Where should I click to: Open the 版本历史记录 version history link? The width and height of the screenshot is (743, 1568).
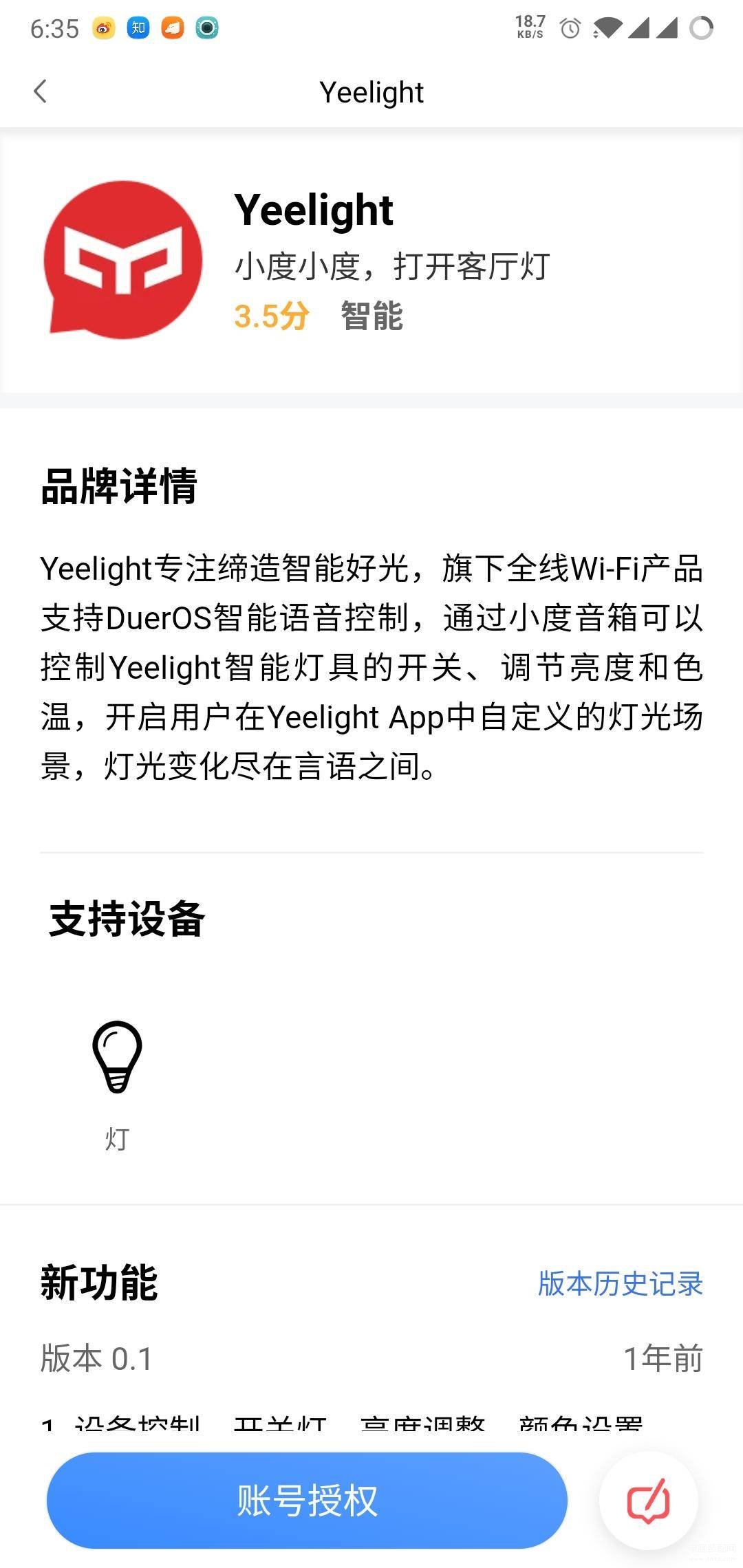click(621, 1283)
